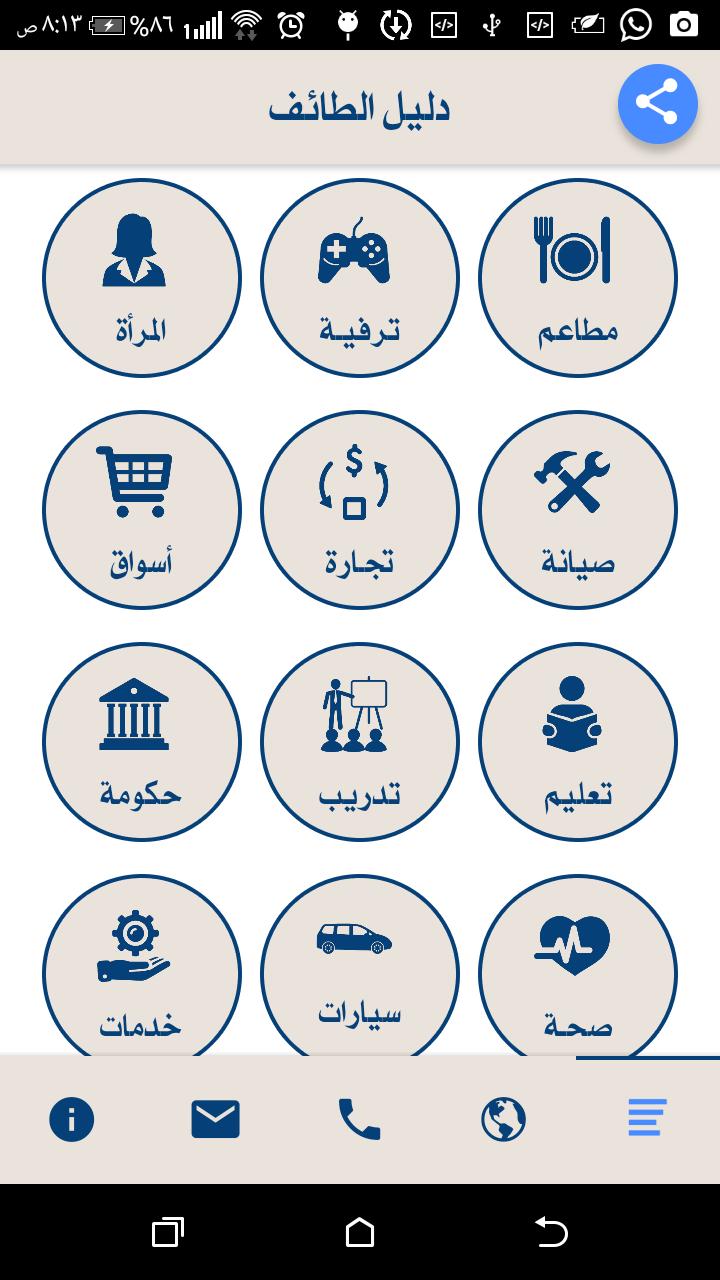
Task: Select the المرأة women category
Action: 142,278
